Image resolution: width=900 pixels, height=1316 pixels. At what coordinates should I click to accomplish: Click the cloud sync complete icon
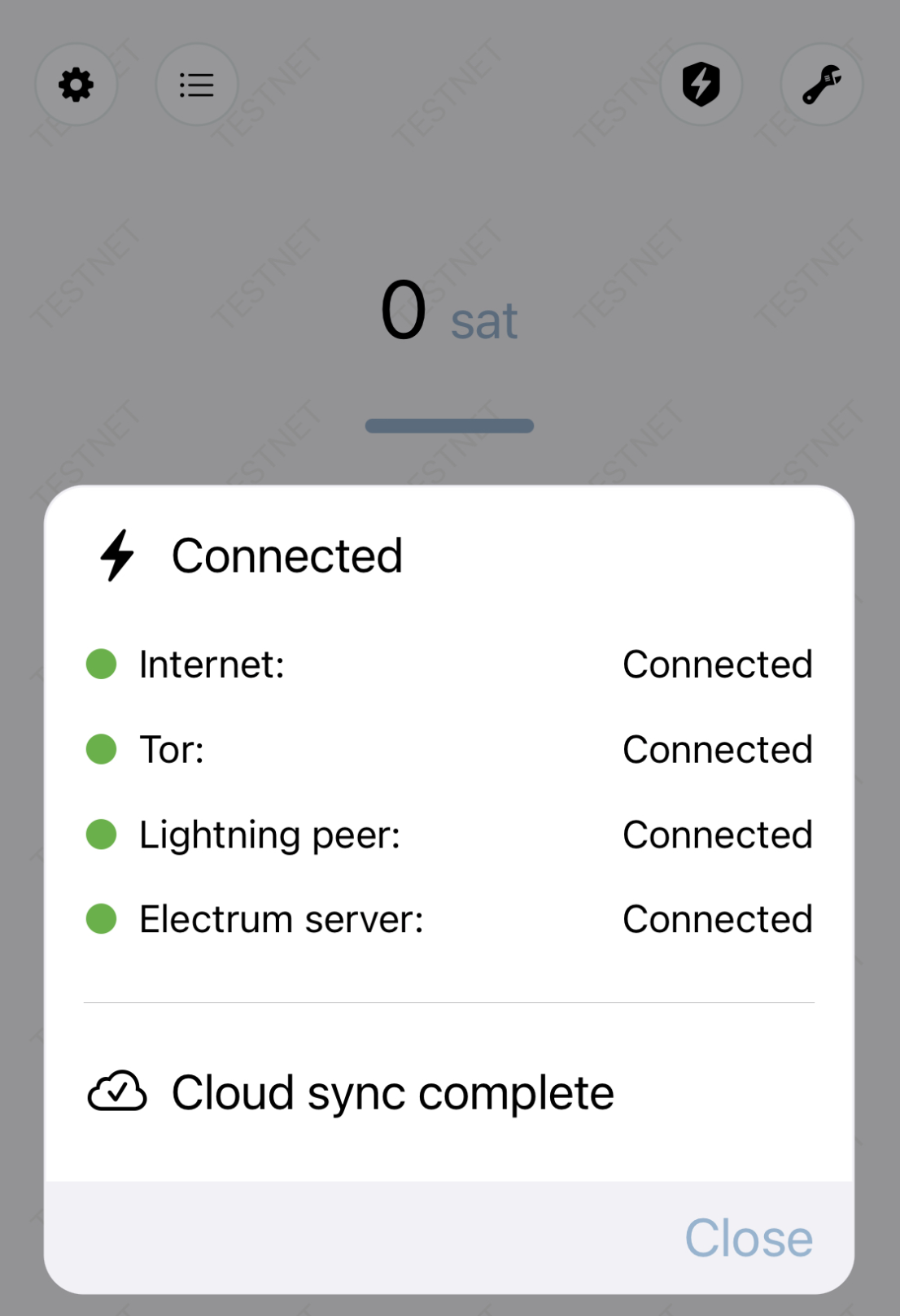click(x=117, y=1092)
